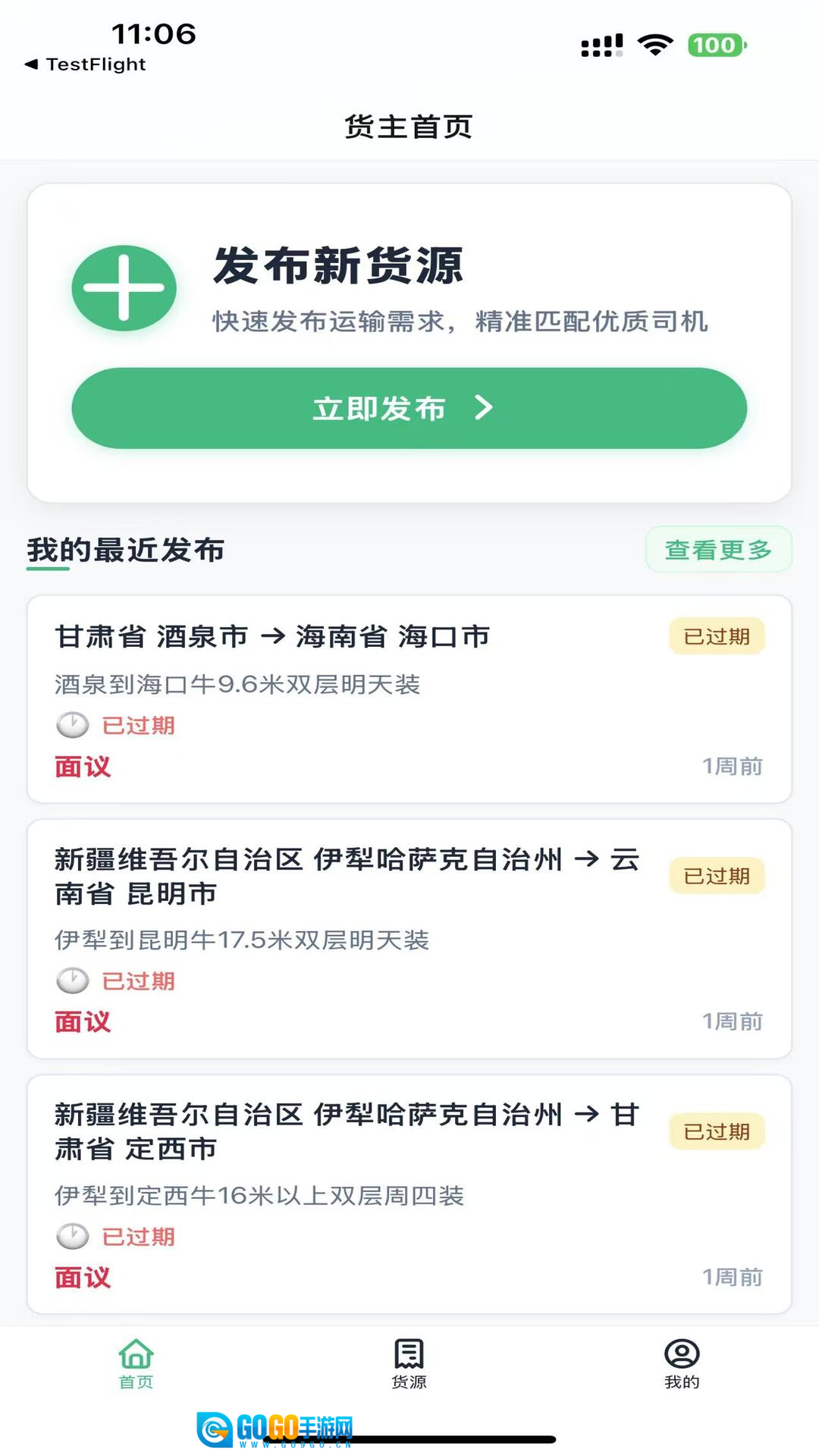
Task: Switch to the 货源 tab
Action: click(x=409, y=1364)
